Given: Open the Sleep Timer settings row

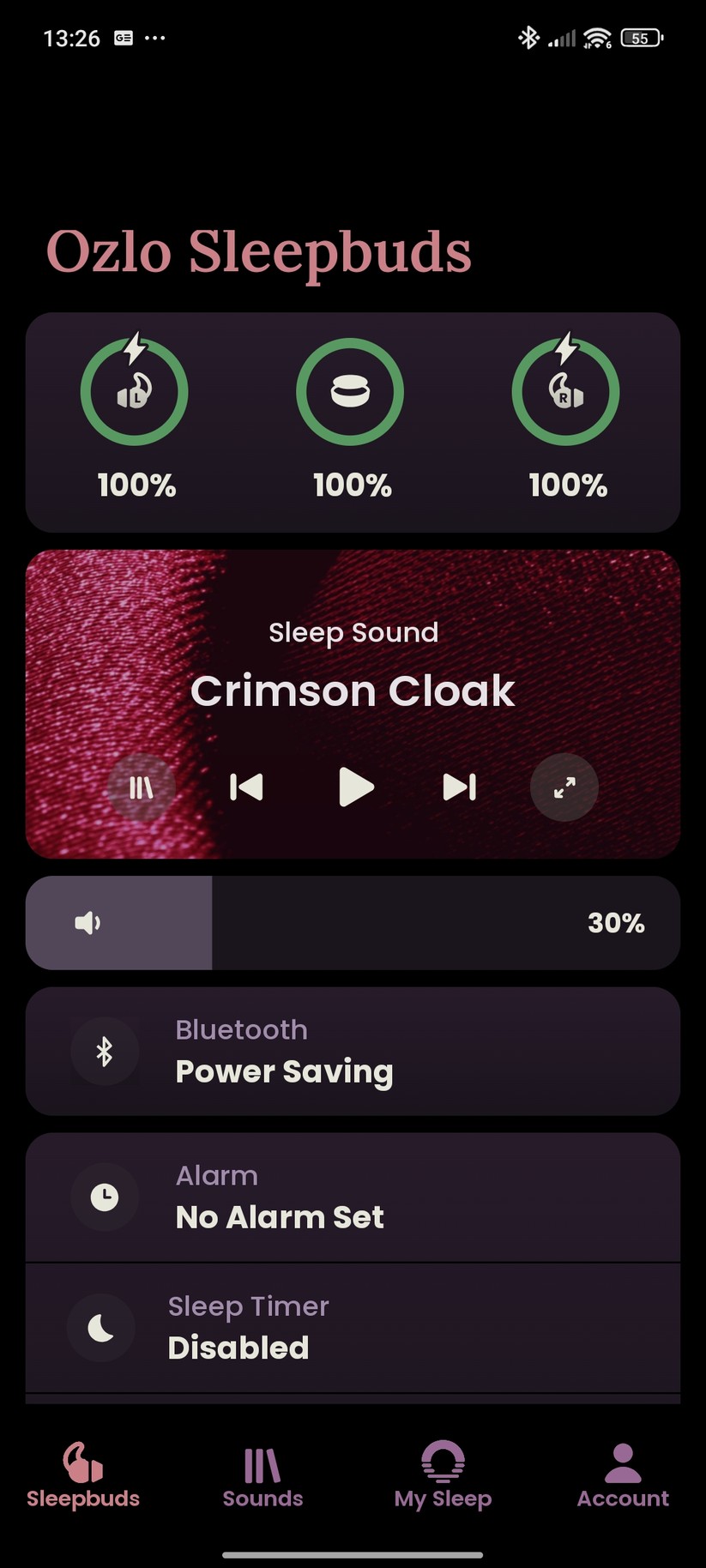Looking at the screenshot, I should (353, 1326).
